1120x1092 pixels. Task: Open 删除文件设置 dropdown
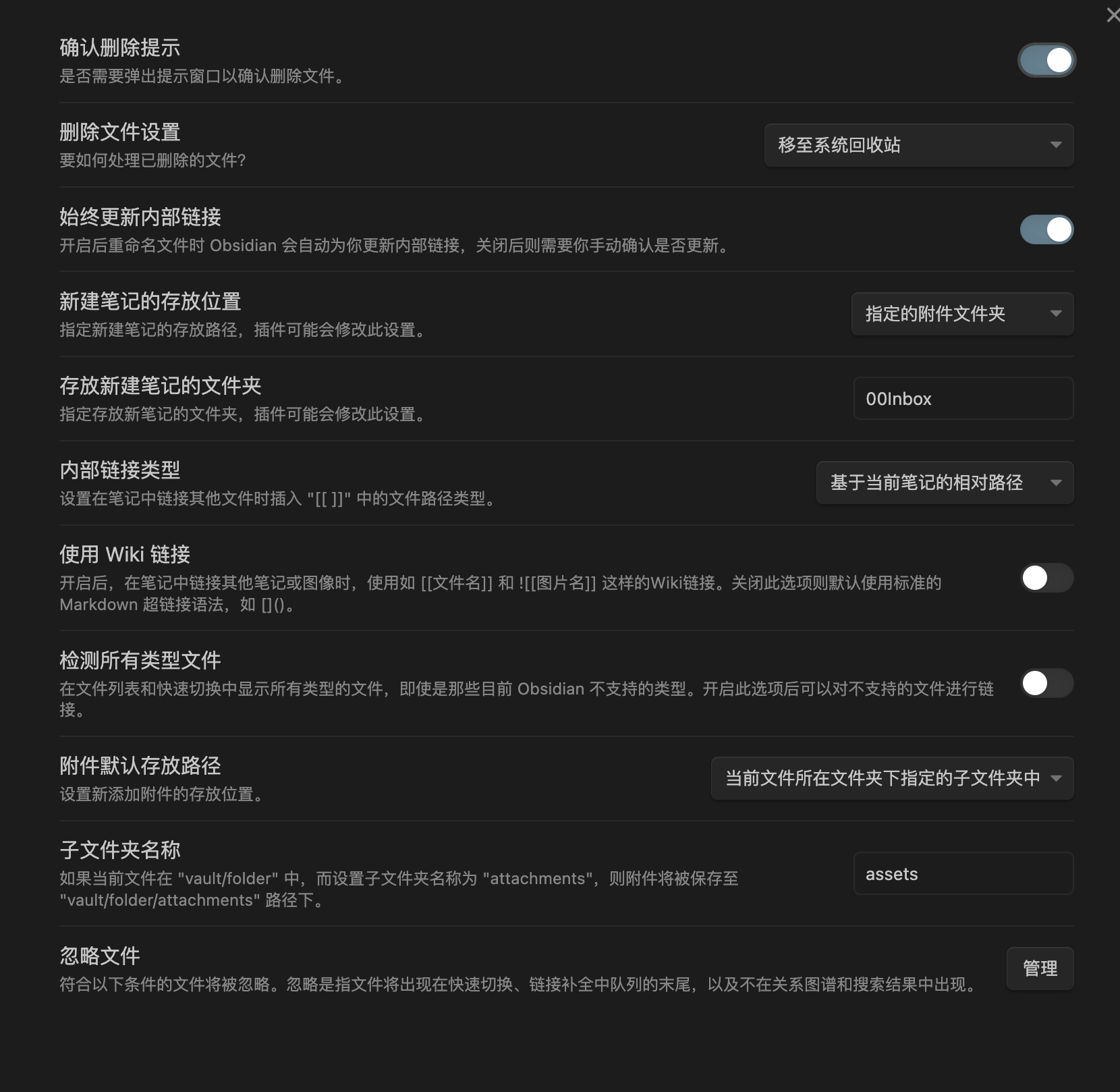point(918,145)
